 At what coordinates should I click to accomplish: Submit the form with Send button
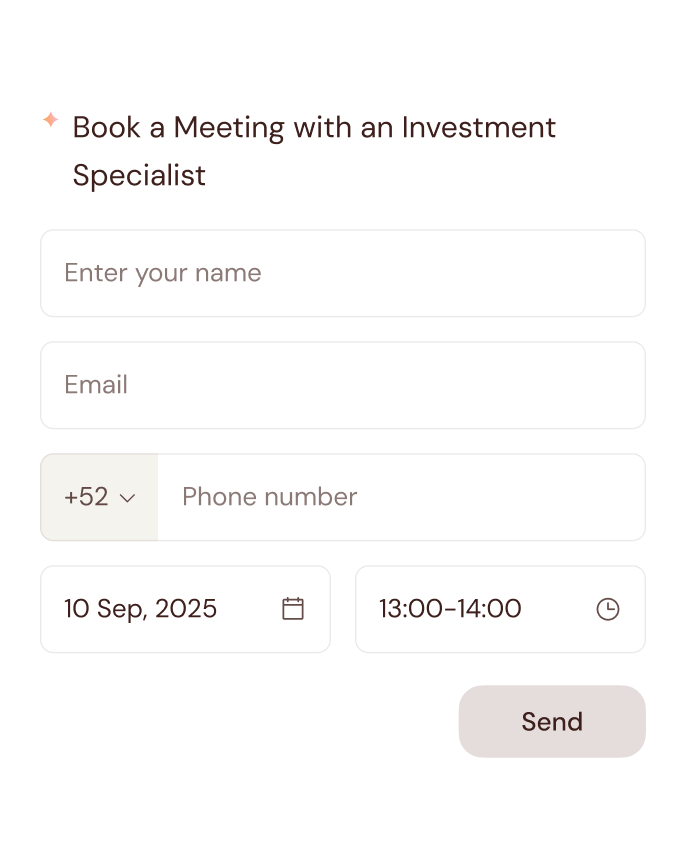[552, 721]
